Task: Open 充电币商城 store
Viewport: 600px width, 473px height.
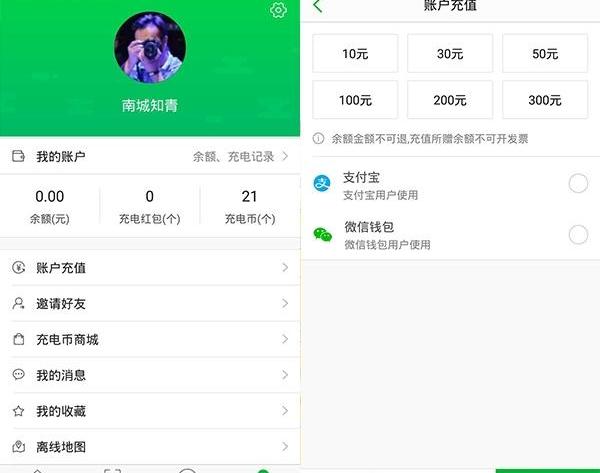Action: [x=150, y=340]
